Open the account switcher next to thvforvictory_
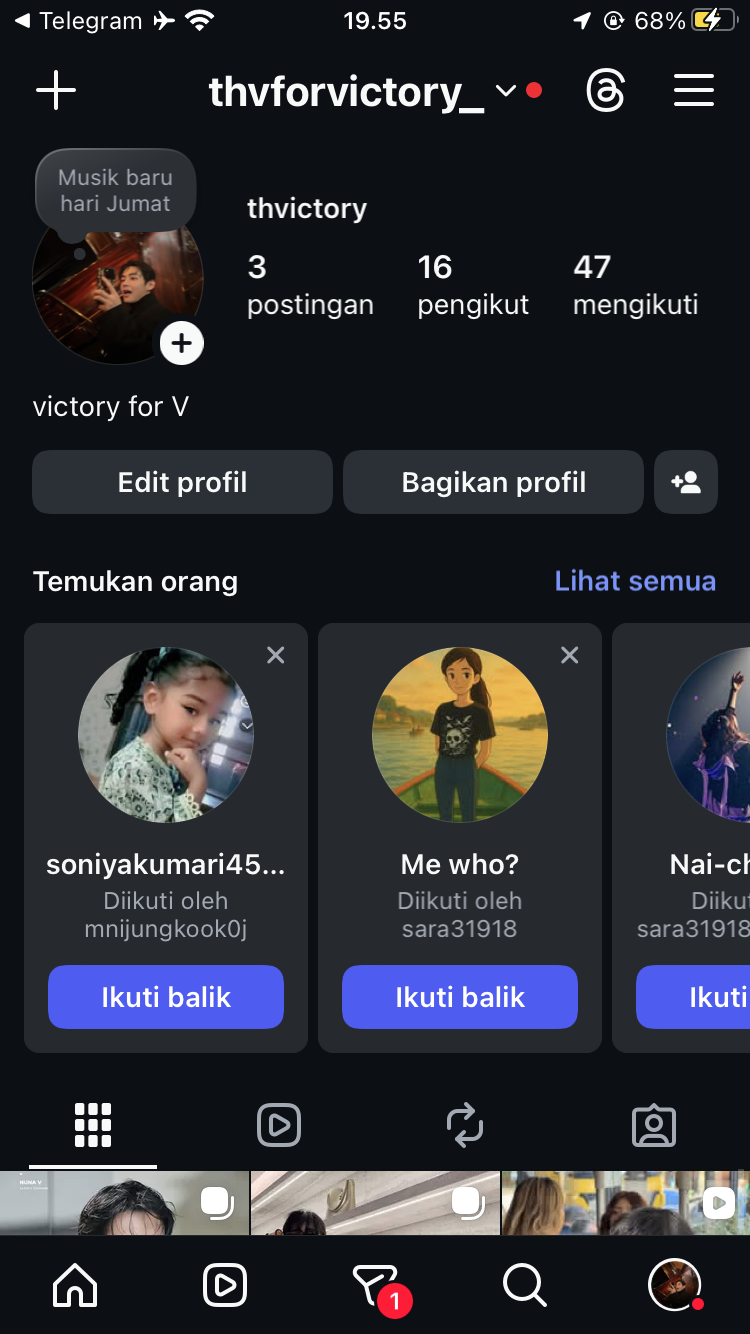The image size is (750, 1334). click(506, 91)
